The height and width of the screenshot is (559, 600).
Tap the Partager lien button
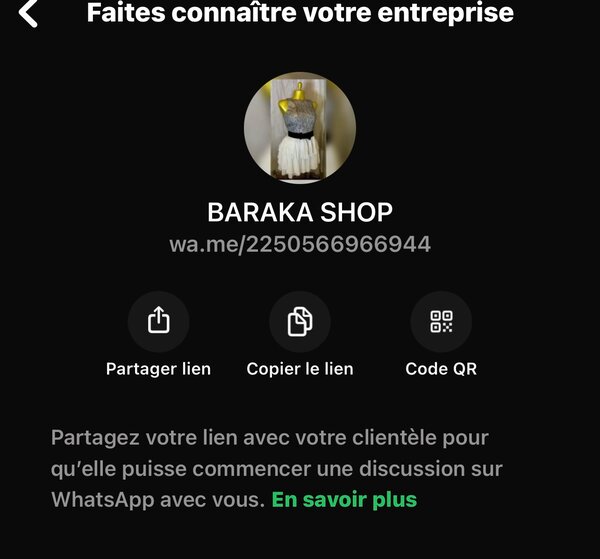[x=158, y=322]
